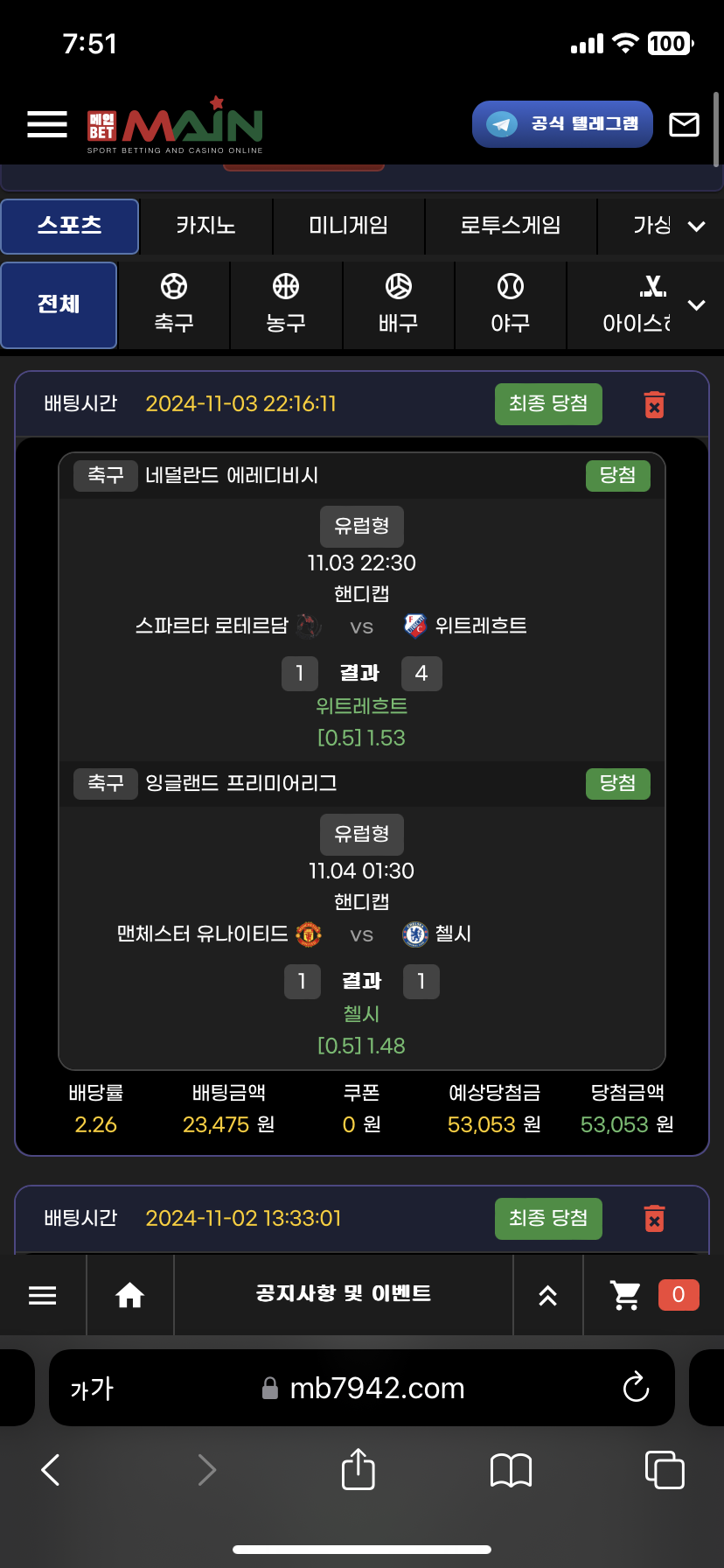Select the 전체 sport filter
The image size is (724, 1568).
pyautogui.click(x=59, y=304)
